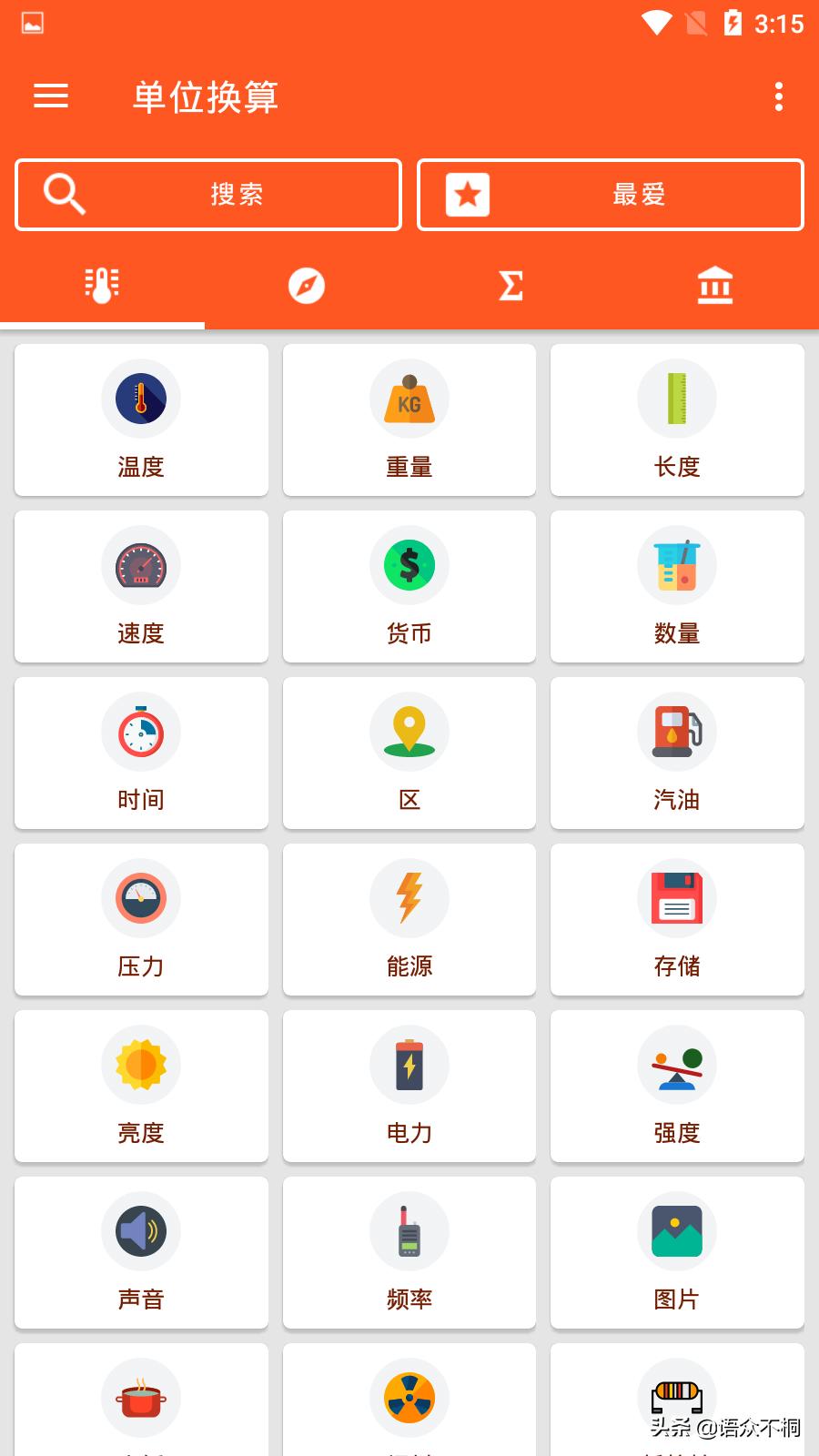Image resolution: width=819 pixels, height=1456 pixels.
Task: Select the 汽油 fuel converter
Action: pyautogui.click(x=677, y=753)
